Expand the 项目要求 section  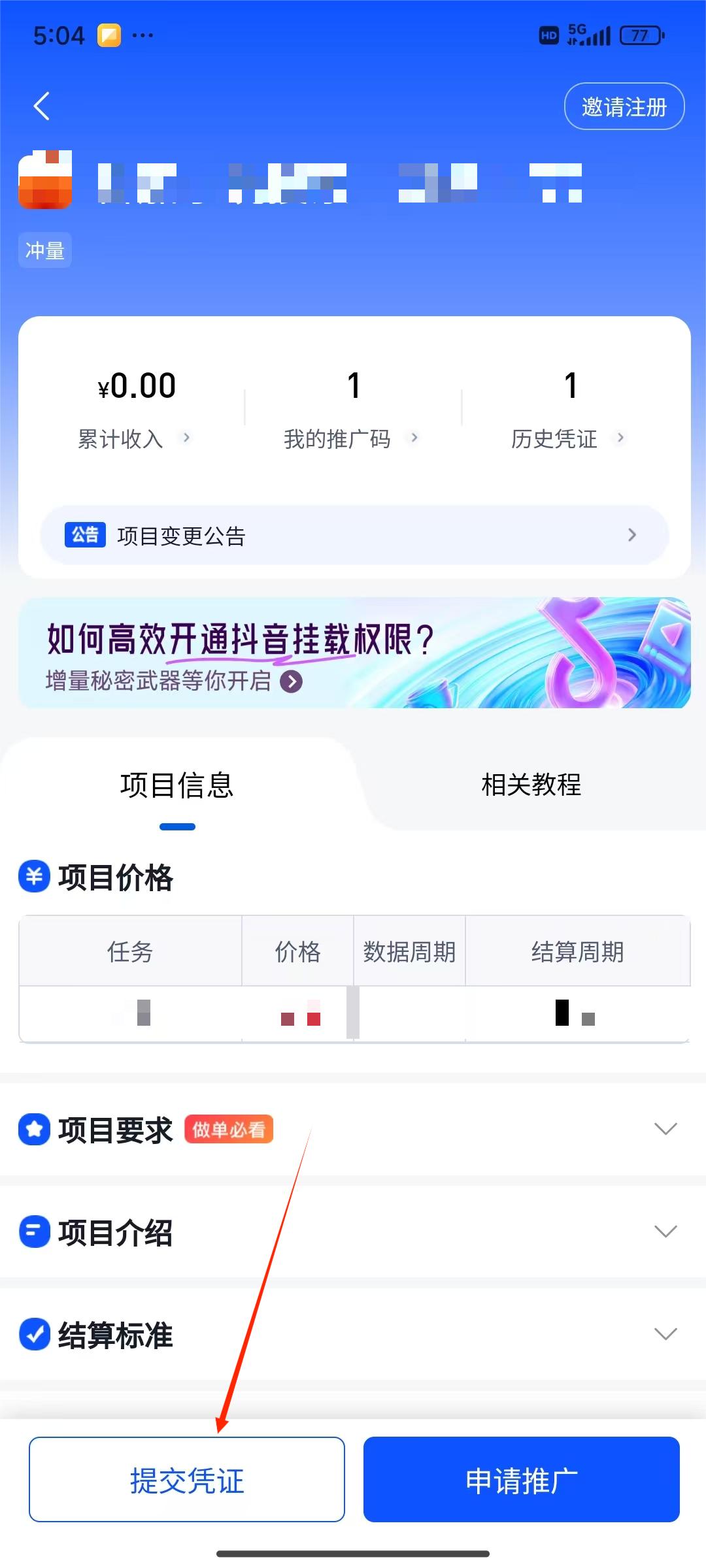pos(665,1129)
